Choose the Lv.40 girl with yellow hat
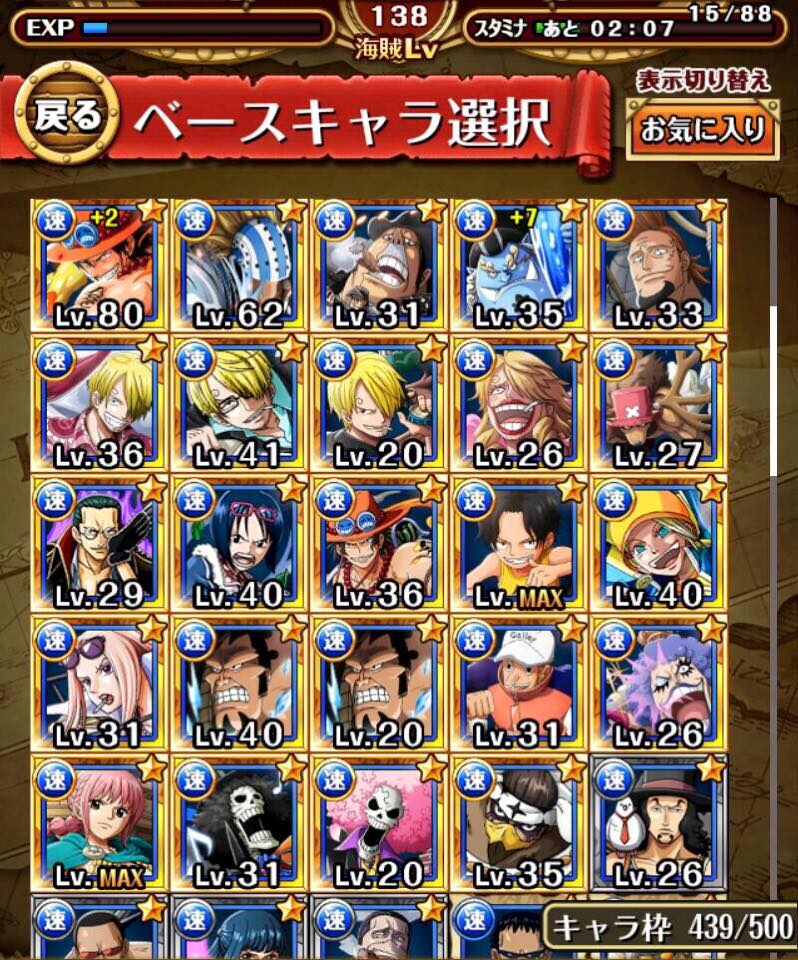 tap(659, 544)
